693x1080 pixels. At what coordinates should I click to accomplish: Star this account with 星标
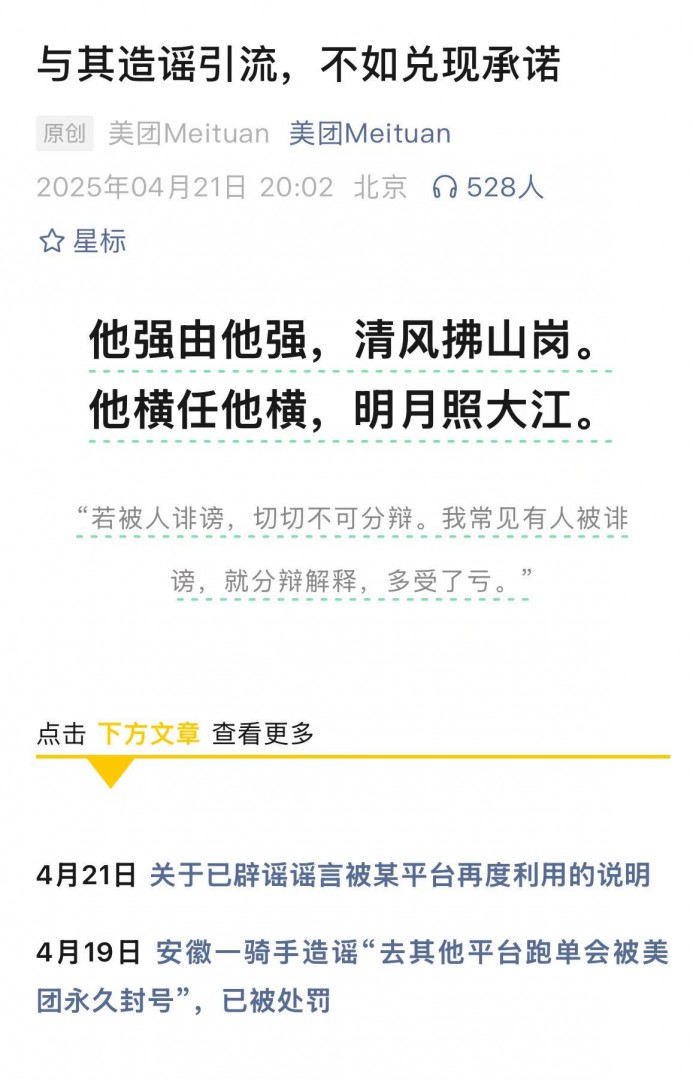(x=82, y=241)
